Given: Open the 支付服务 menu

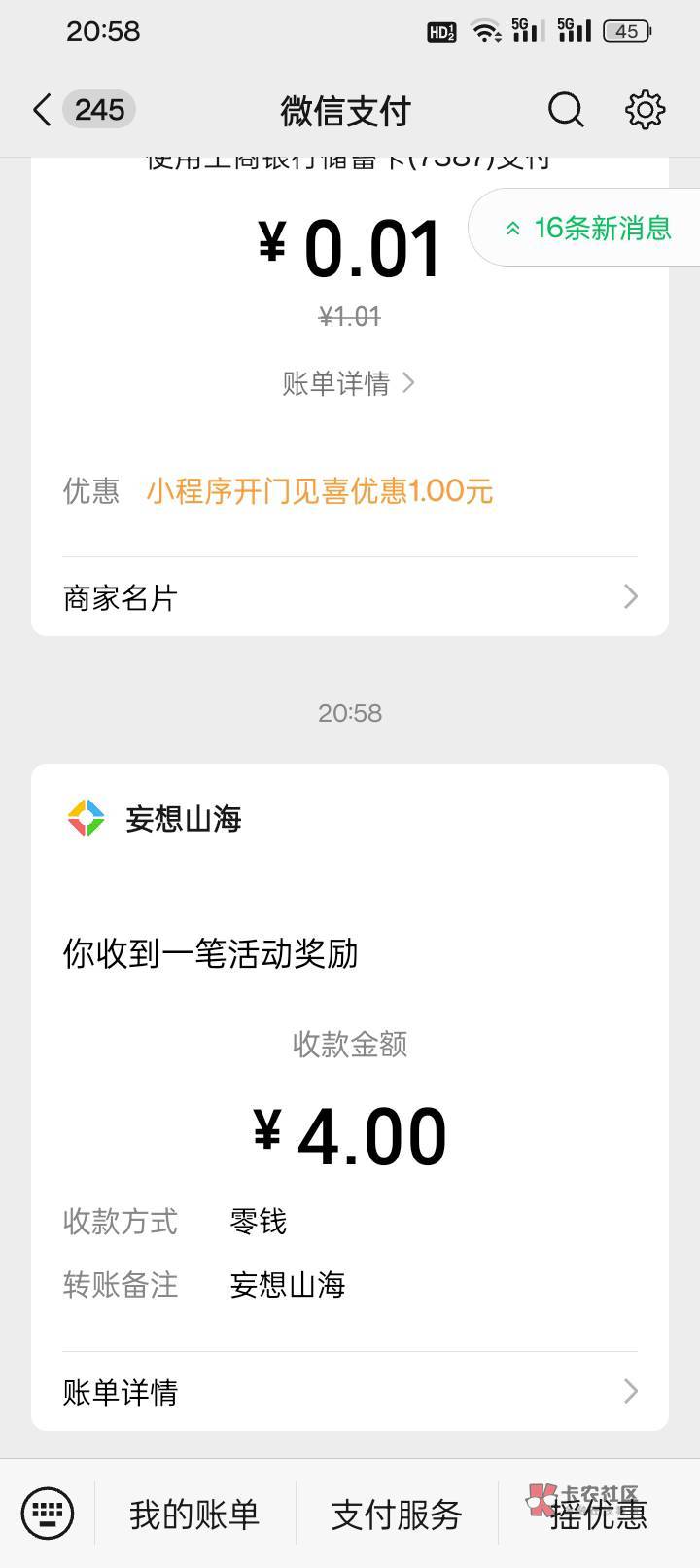Looking at the screenshot, I should click(x=397, y=1514).
